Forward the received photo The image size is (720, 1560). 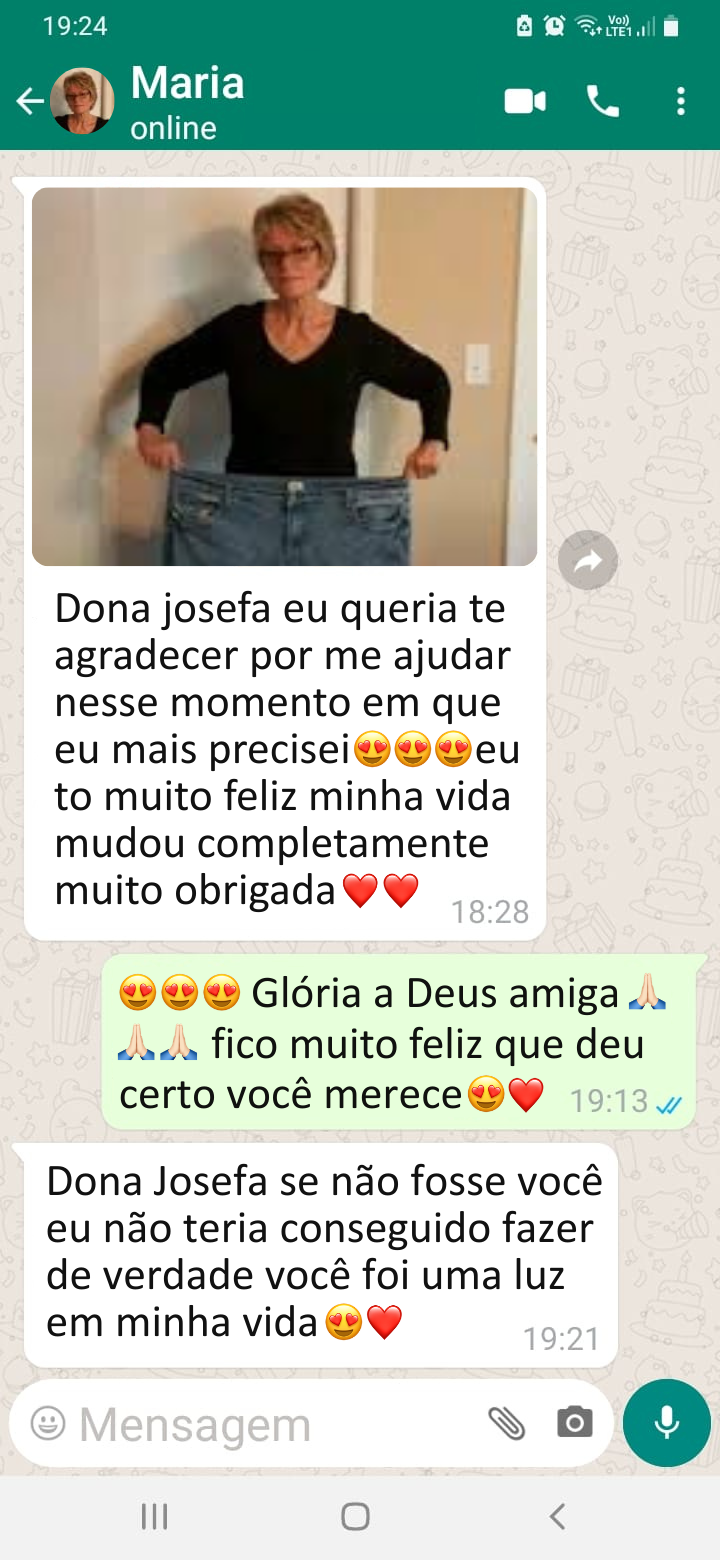[x=587, y=561]
